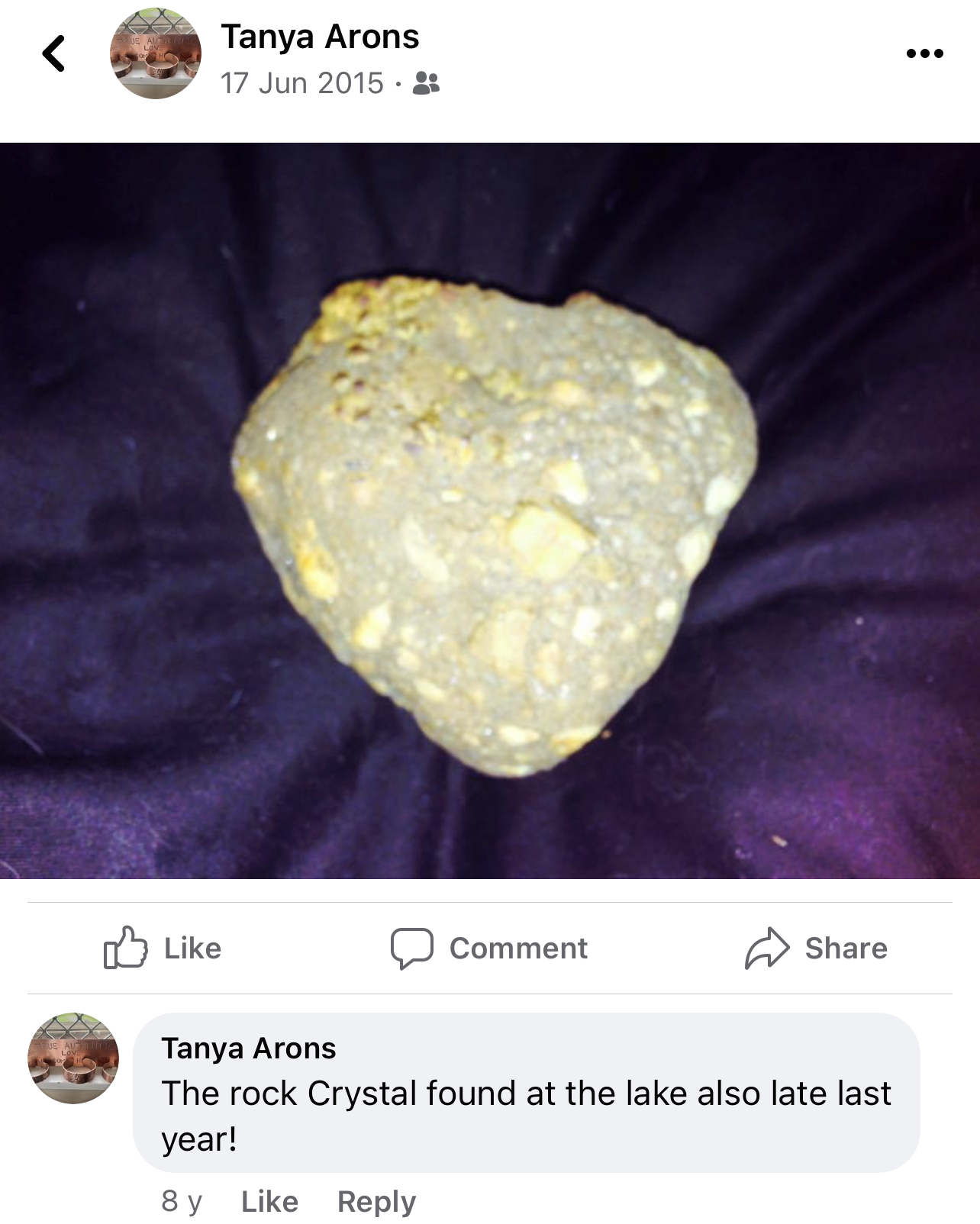The image size is (980, 1224).
Task: Open Tanya Arons' profile from post header name
Action: point(320,37)
